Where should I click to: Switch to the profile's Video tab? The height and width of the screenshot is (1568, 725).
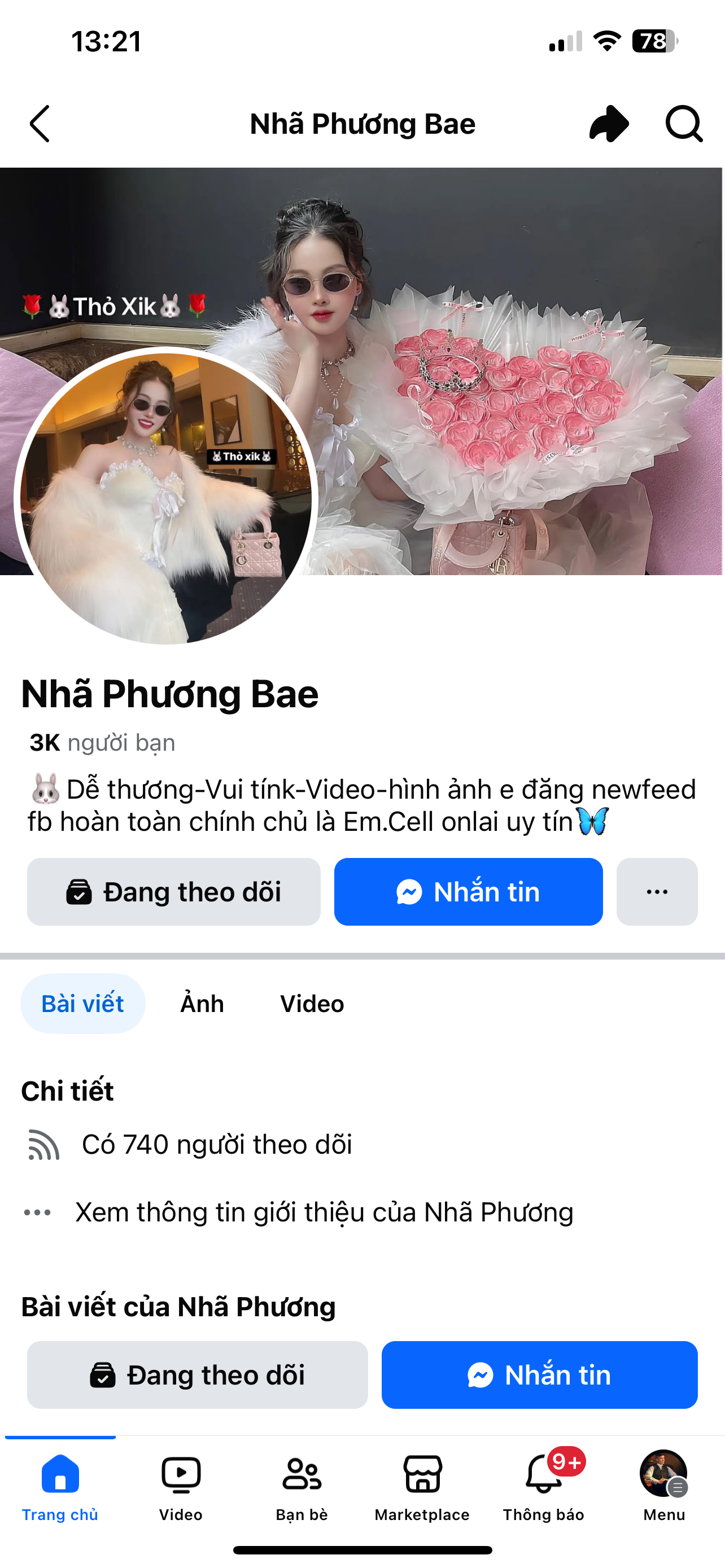click(x=312, y=1004)
